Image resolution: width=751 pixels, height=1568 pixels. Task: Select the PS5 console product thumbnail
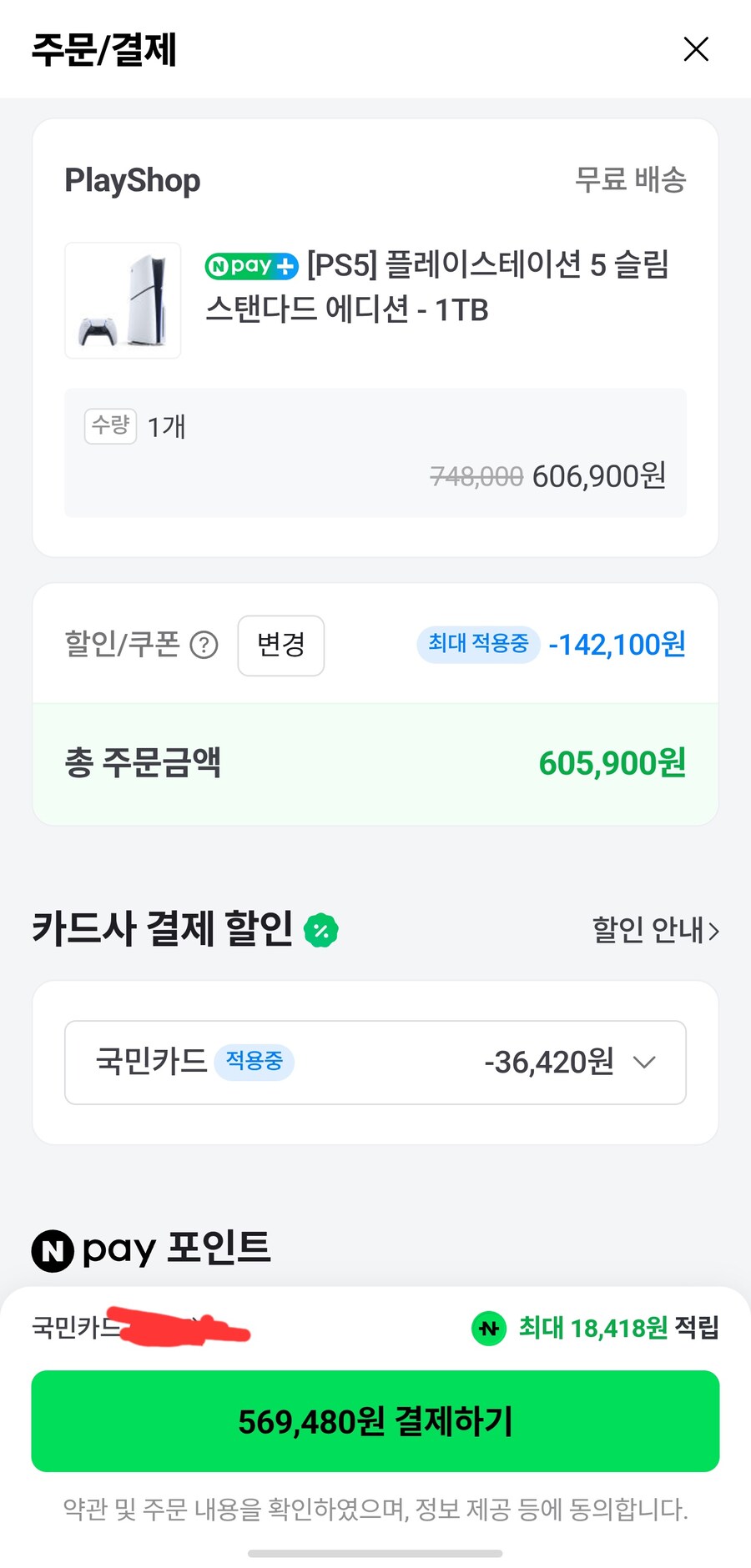[123, 300]
